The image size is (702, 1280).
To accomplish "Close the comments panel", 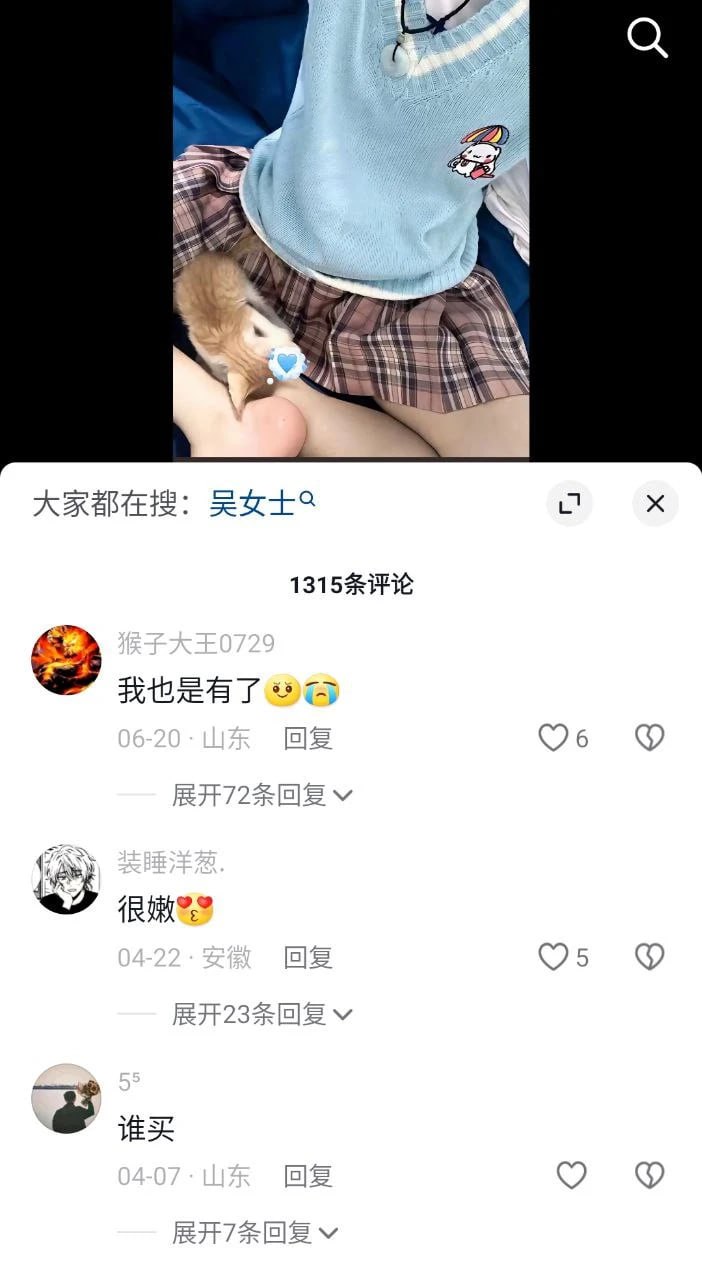I will tap(655, 504).
